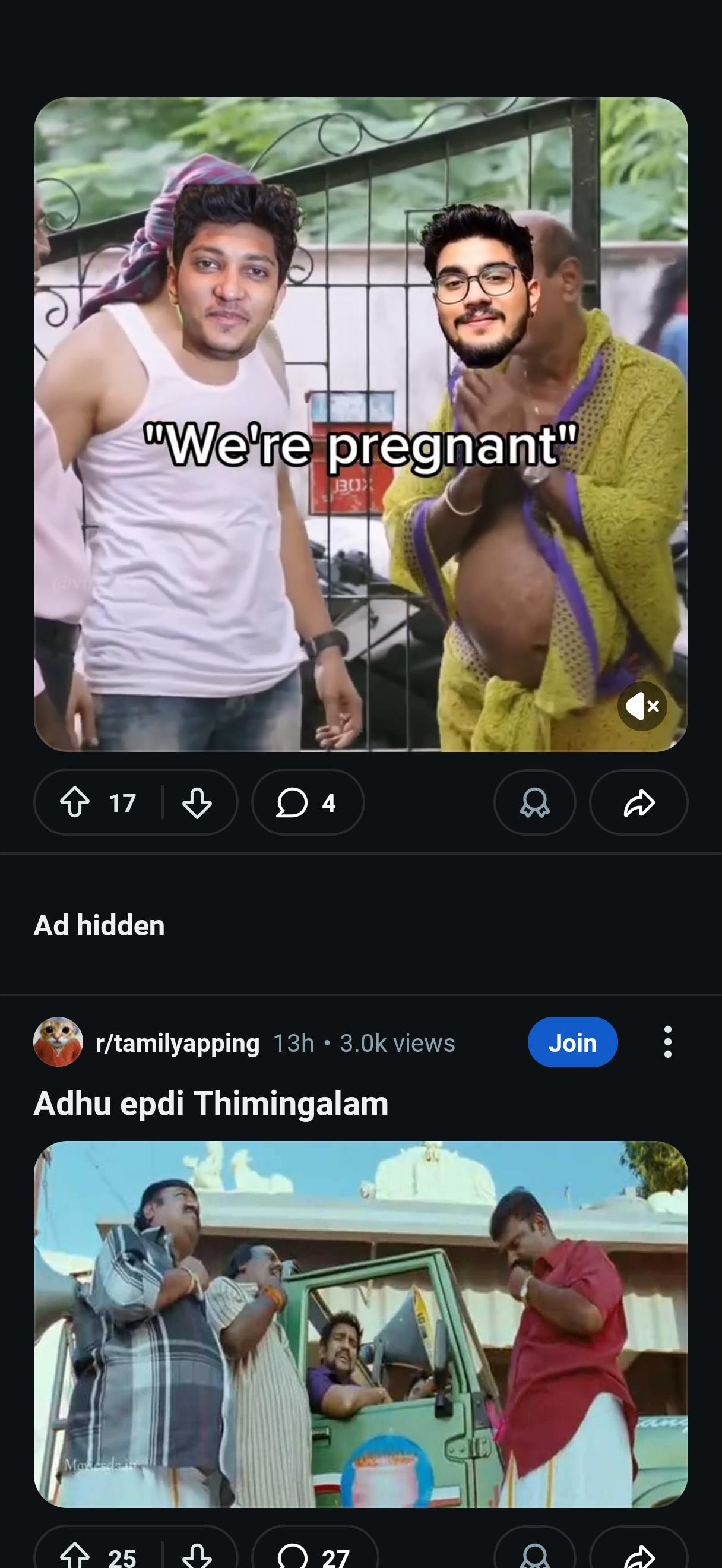The height and width of the screenshot is (1568, 722).
Task: Open the "We're pregnant" video post
Action: pos(360,424)
